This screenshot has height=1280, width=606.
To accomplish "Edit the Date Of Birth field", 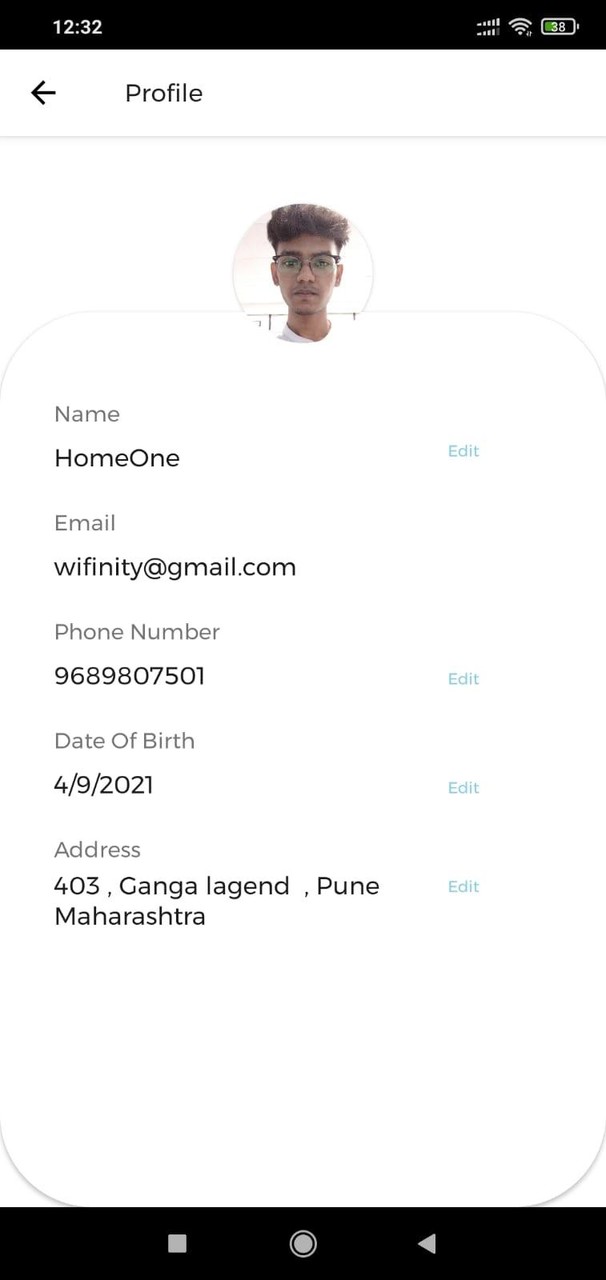I will [x=463, y=788].
